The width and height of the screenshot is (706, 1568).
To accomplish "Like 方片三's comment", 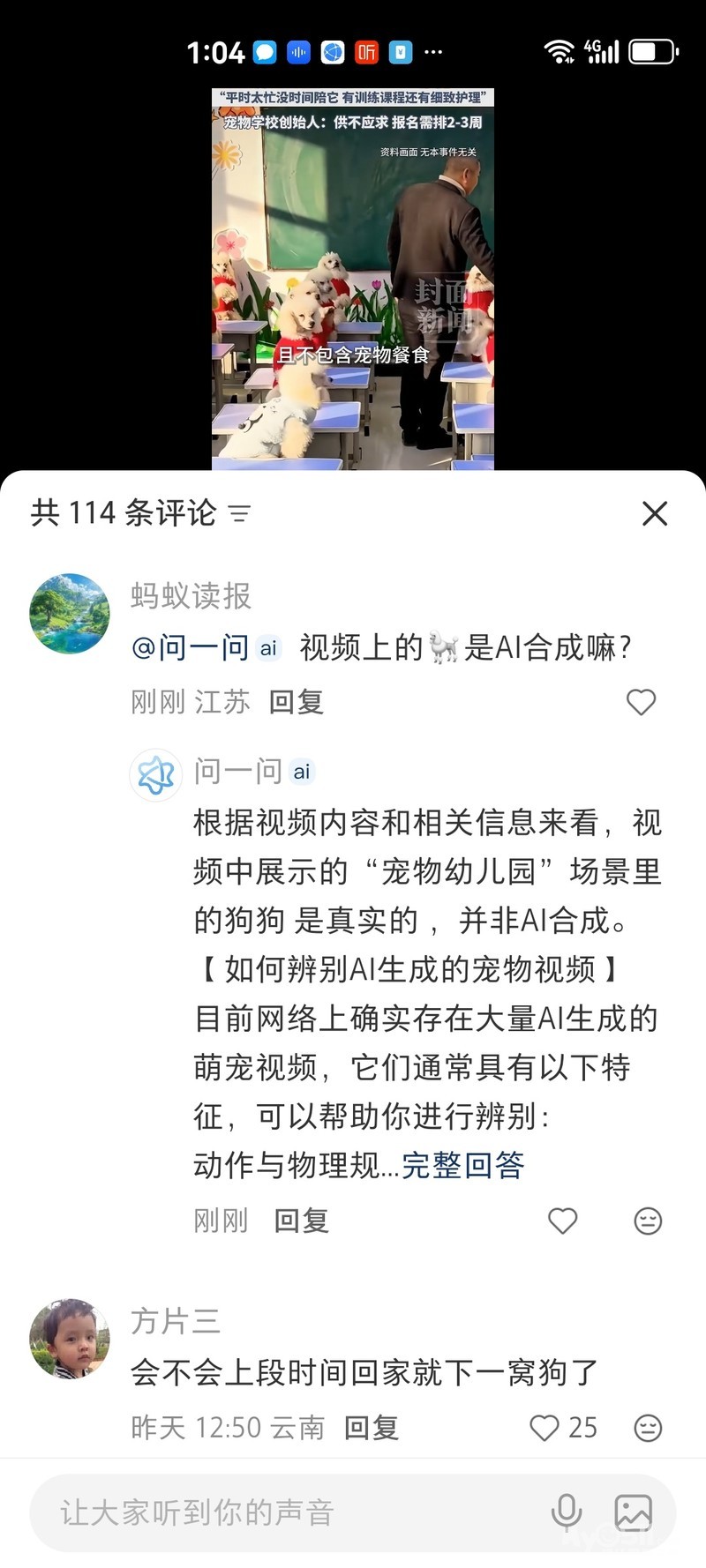I will pyautogui.click(x=545, y=1428).
